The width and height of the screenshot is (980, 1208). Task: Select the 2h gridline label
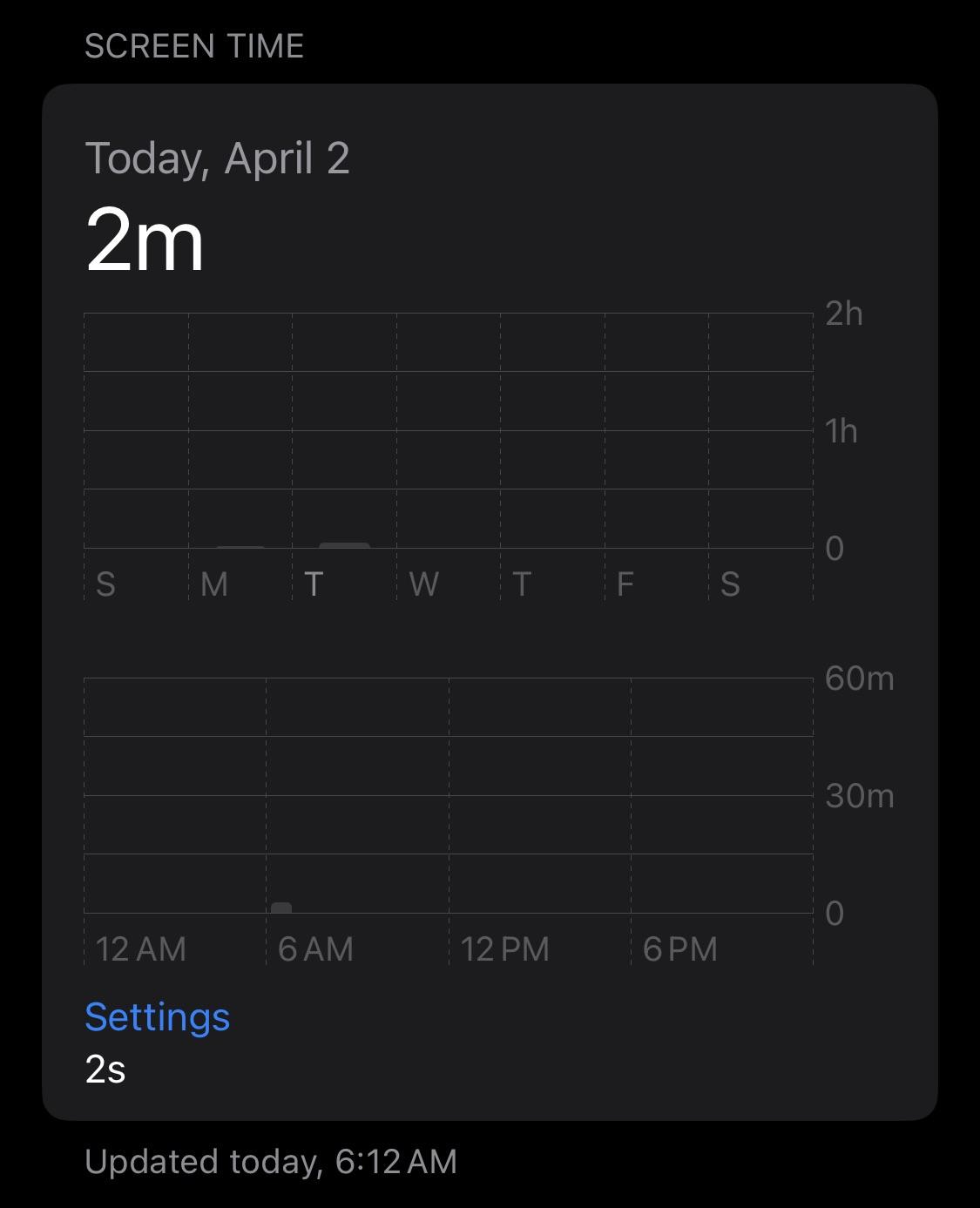(x=842, y=315)
